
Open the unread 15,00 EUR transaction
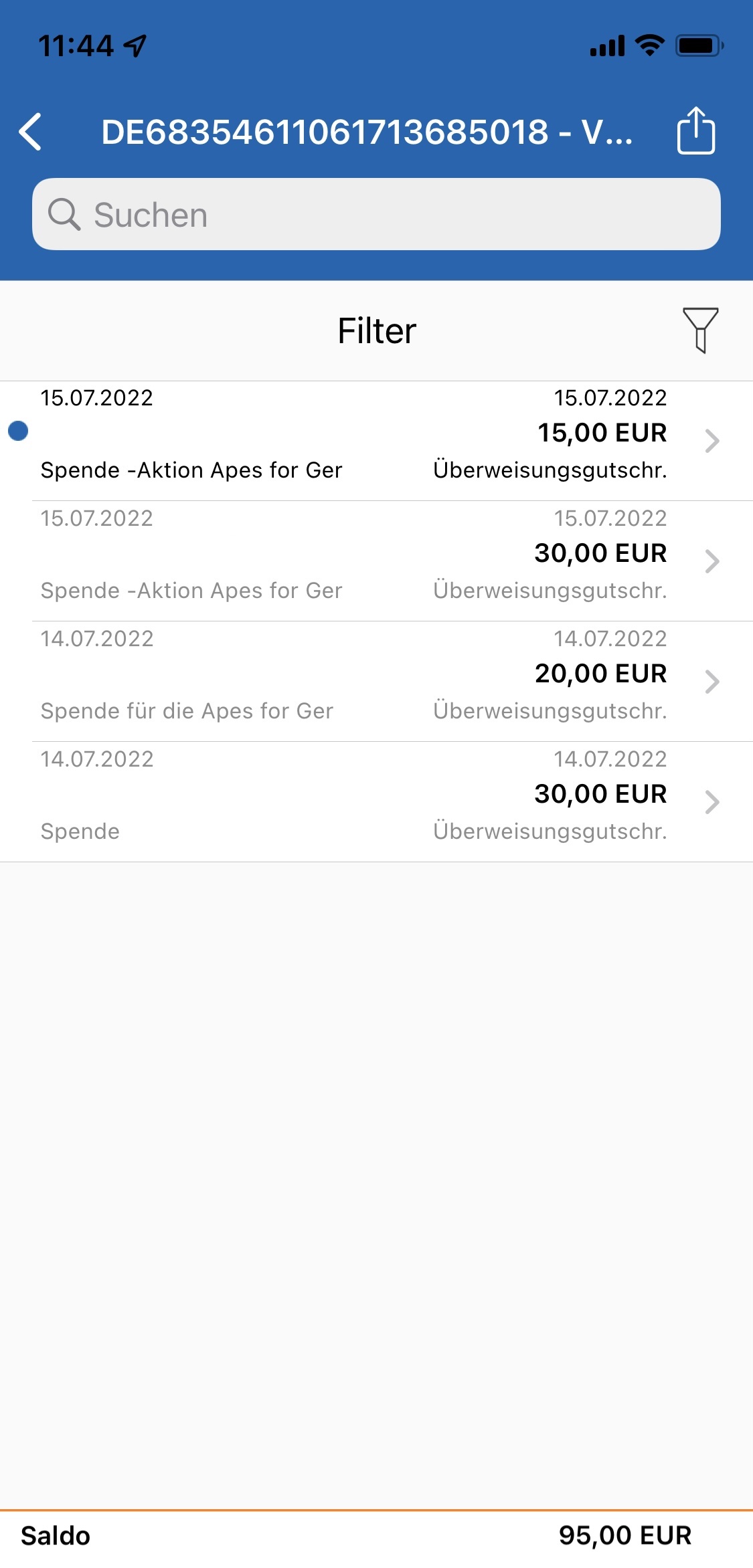pyautogui.click(x=376, y=441)
